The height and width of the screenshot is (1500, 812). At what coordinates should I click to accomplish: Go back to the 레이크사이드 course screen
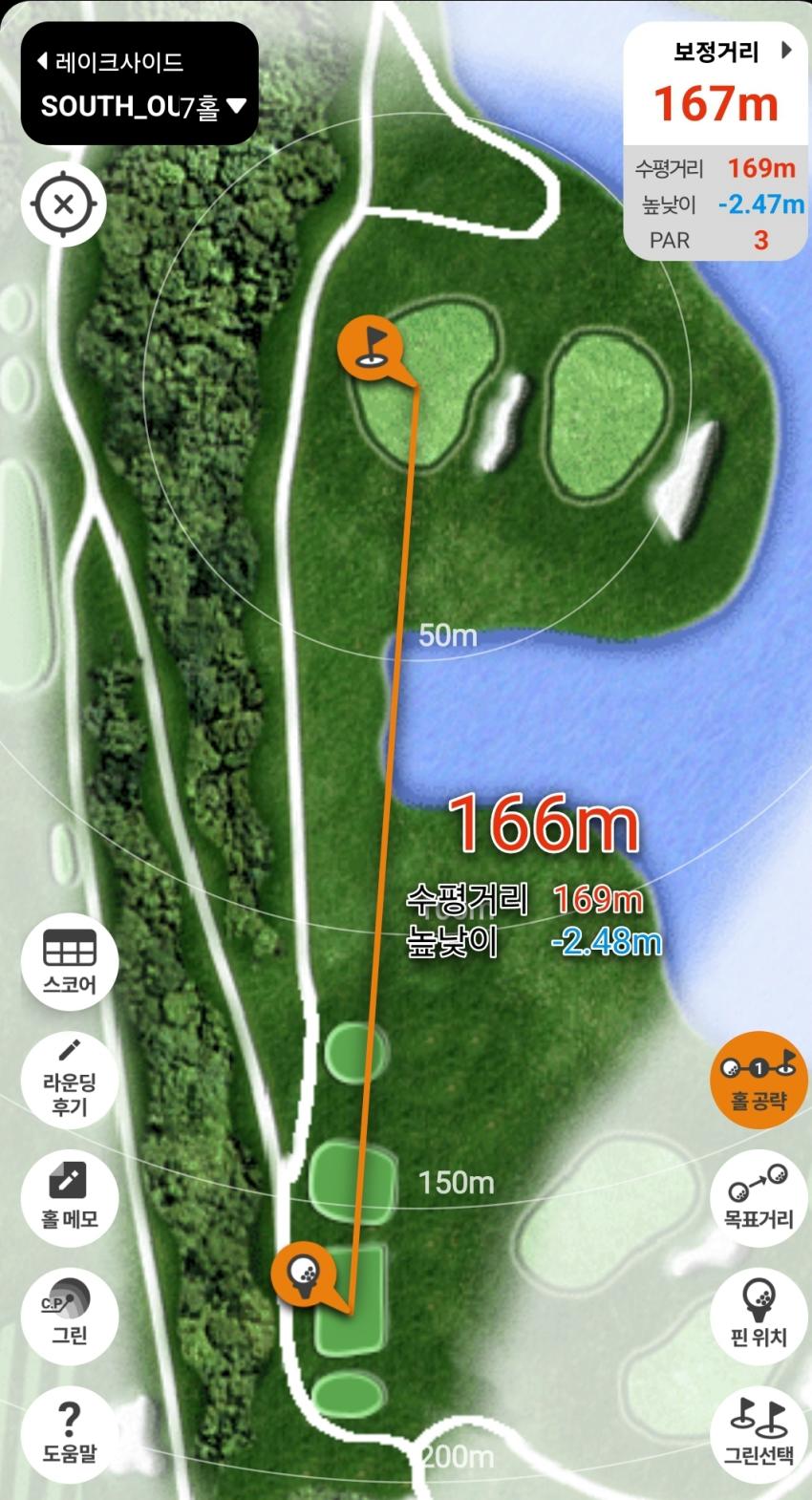click(110, 62)
